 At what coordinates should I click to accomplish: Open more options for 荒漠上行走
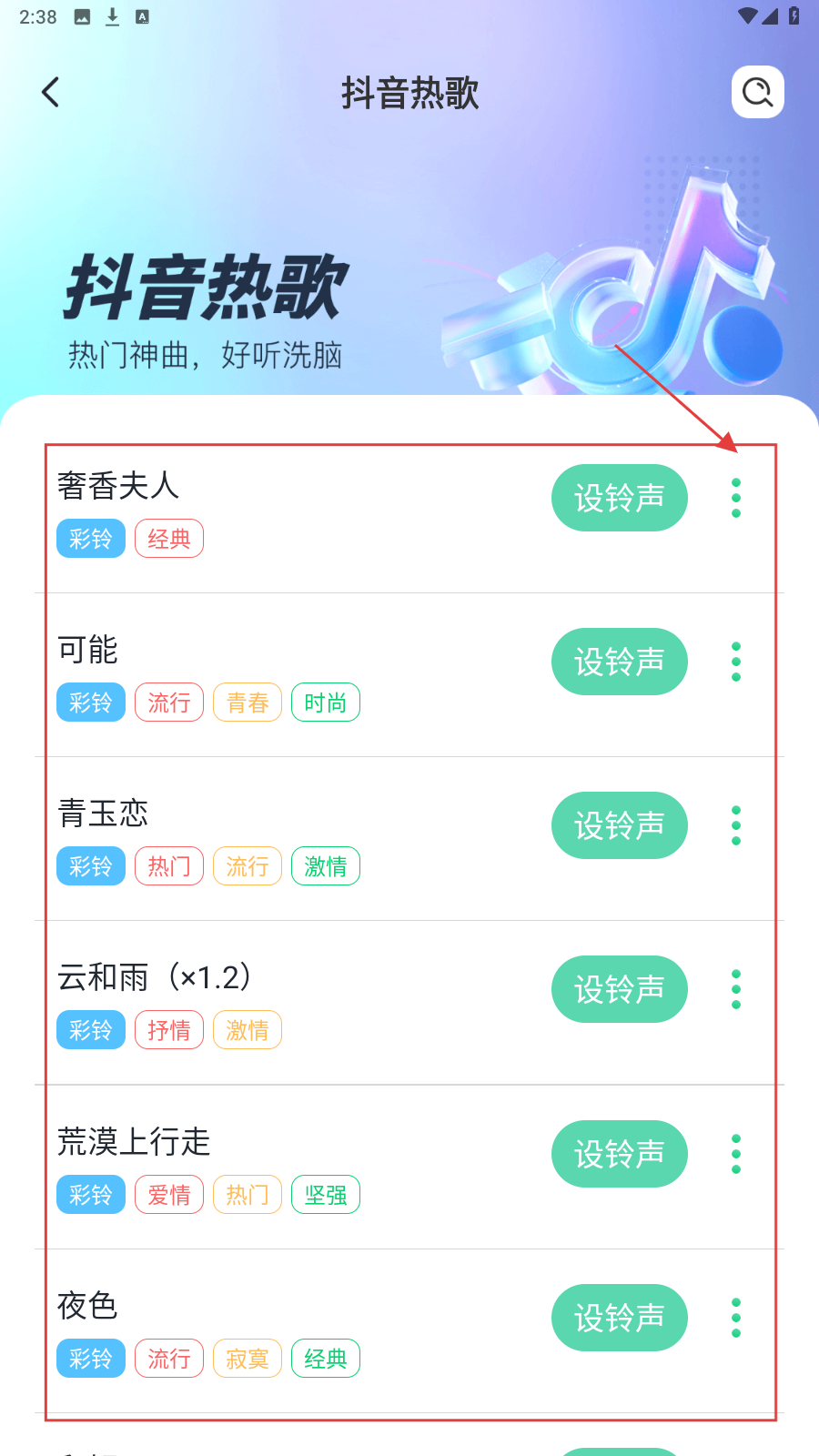point(736,1154)
